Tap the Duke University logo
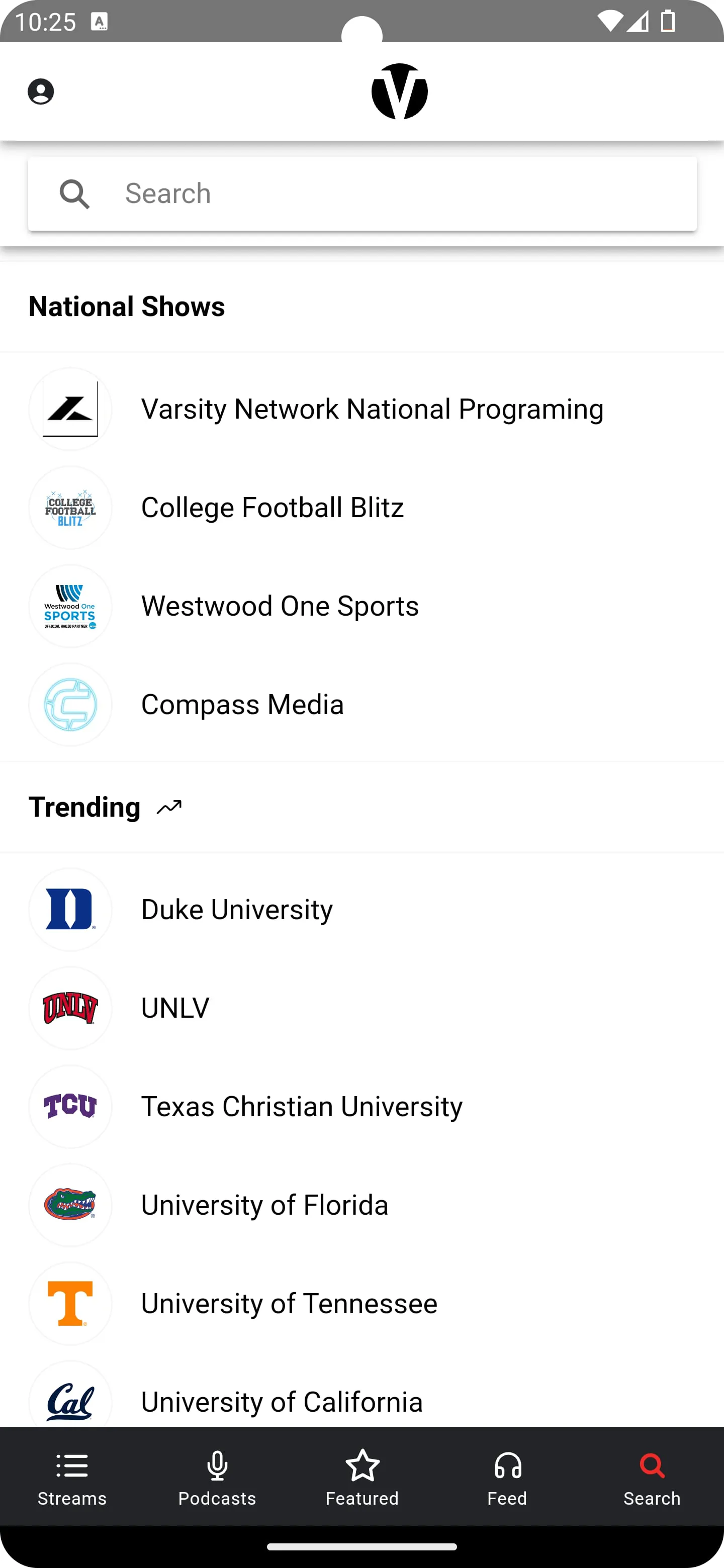The width and height of the screenshot is (724, 1568). (x=70, y=909)
